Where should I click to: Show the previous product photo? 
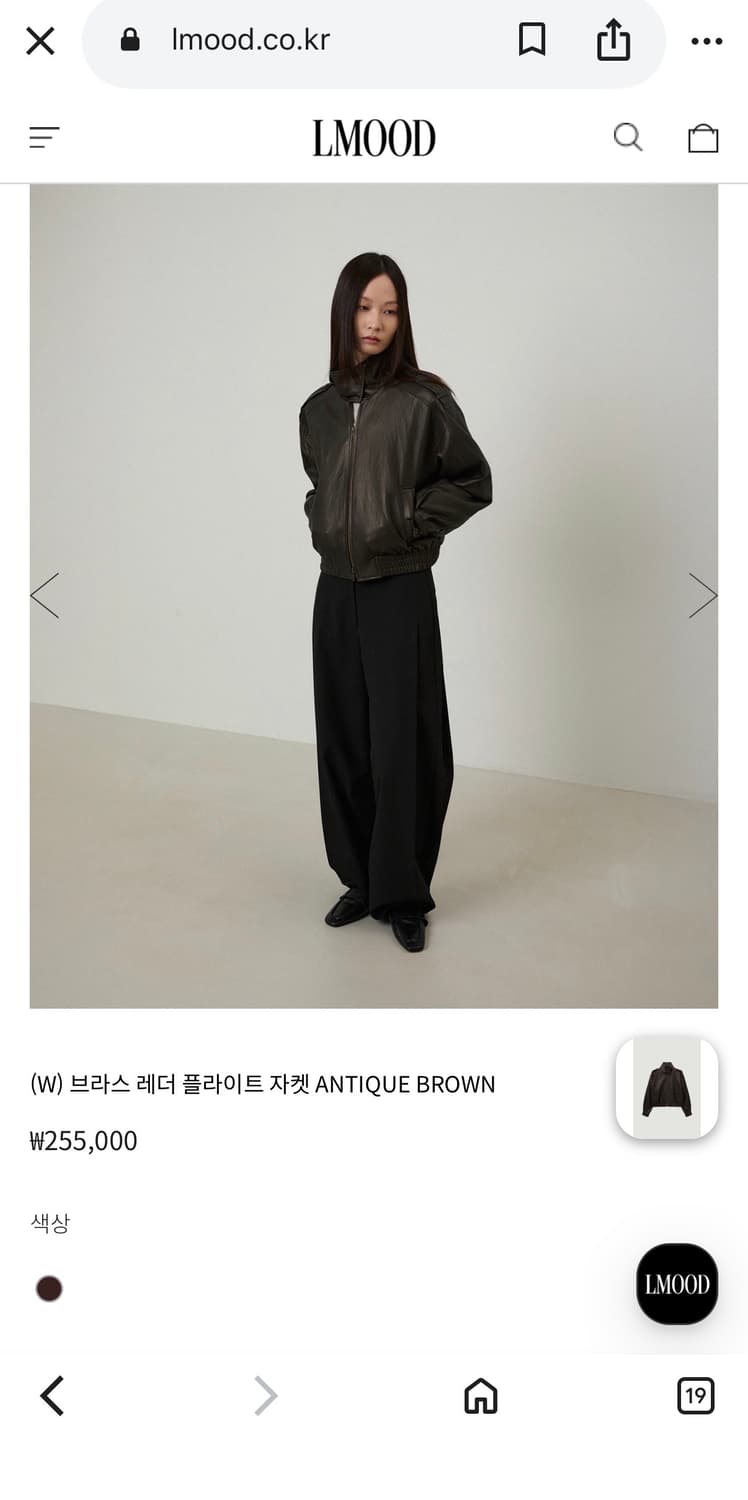point(44,594)
